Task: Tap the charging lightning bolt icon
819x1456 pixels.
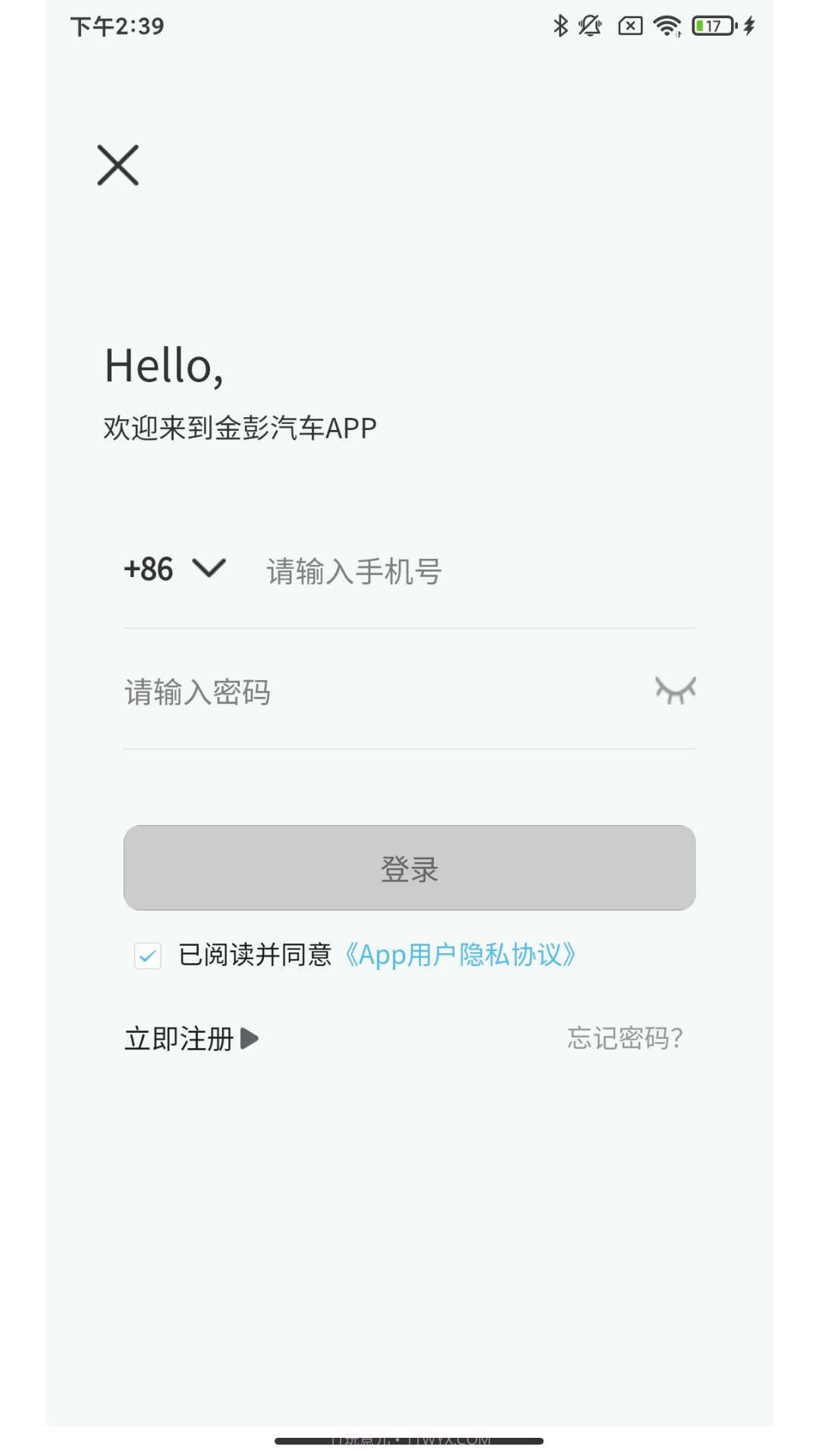Action: click(748, 25)
